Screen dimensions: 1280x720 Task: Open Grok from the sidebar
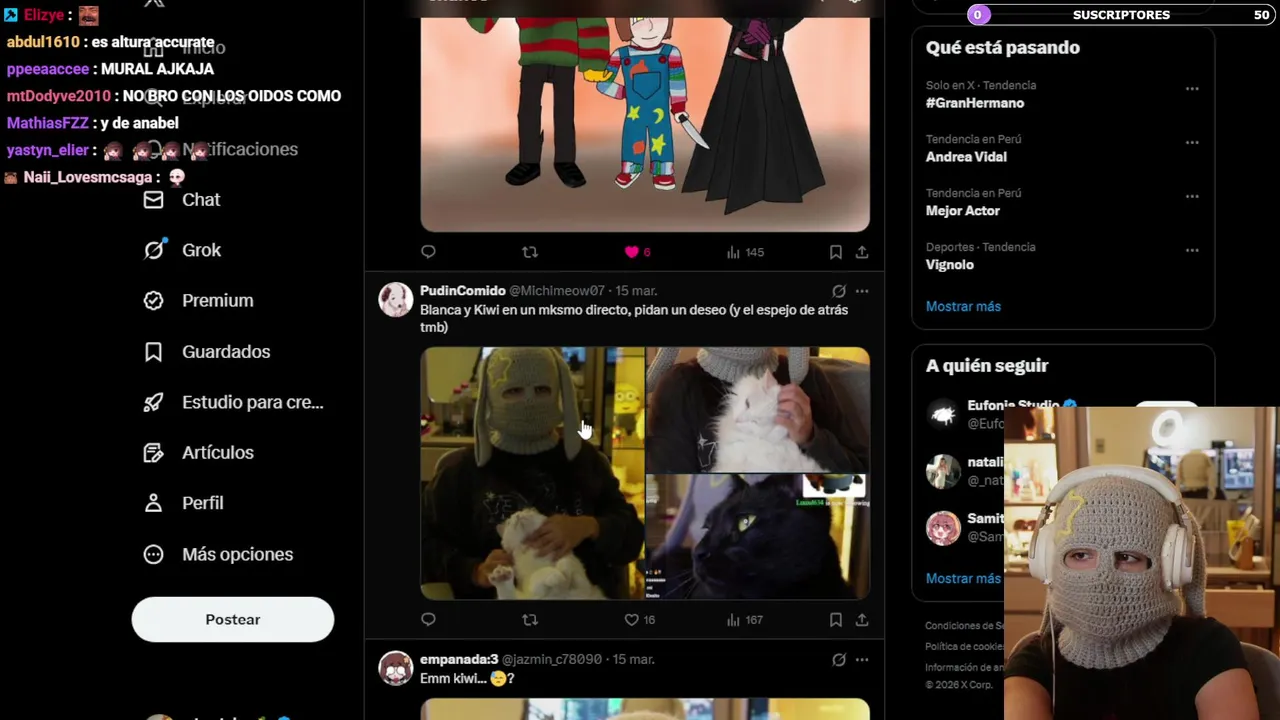200,250
